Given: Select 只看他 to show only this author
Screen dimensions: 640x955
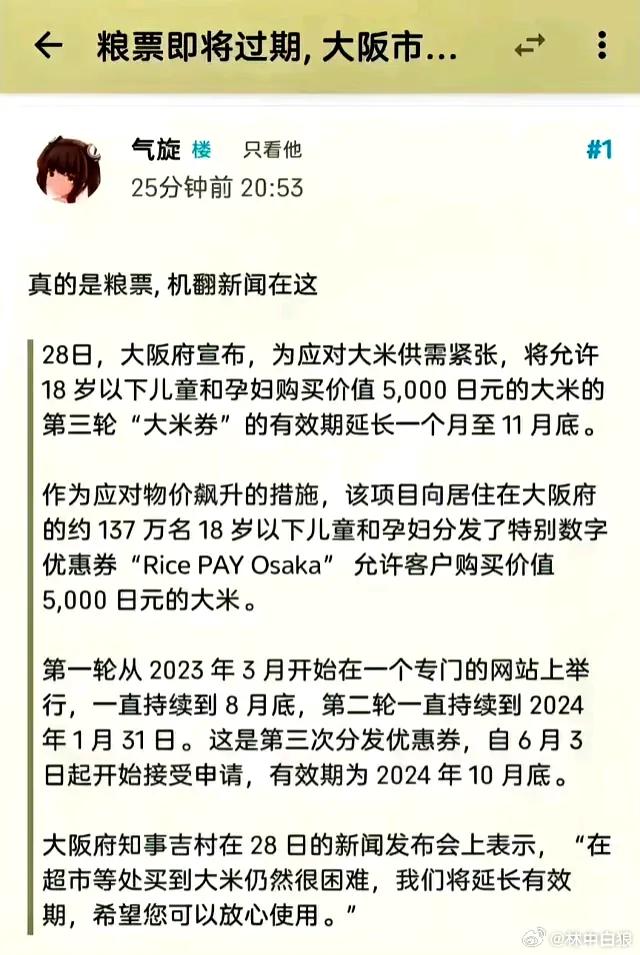Looking at the screenshot, I should coord(272,150).
